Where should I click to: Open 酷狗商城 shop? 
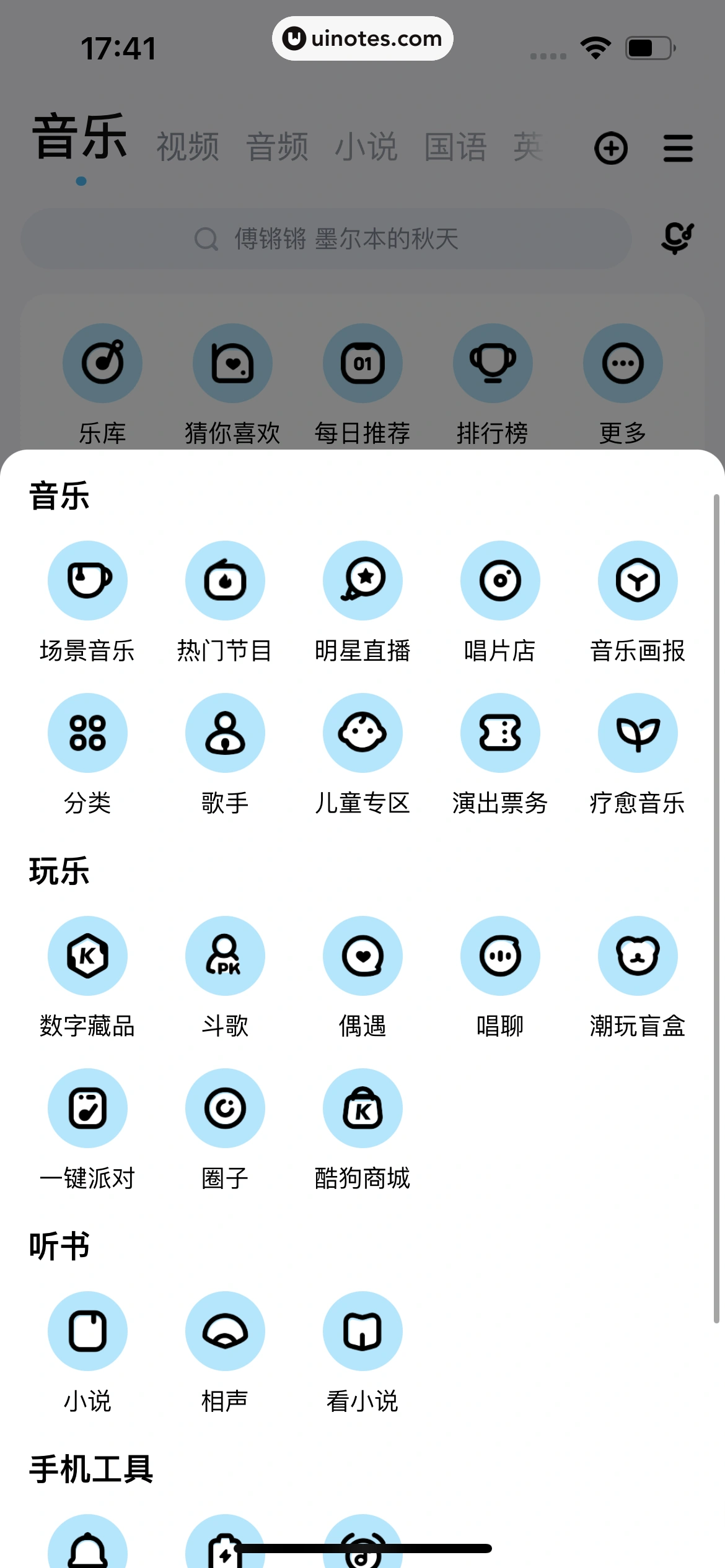click(362, 1108)
